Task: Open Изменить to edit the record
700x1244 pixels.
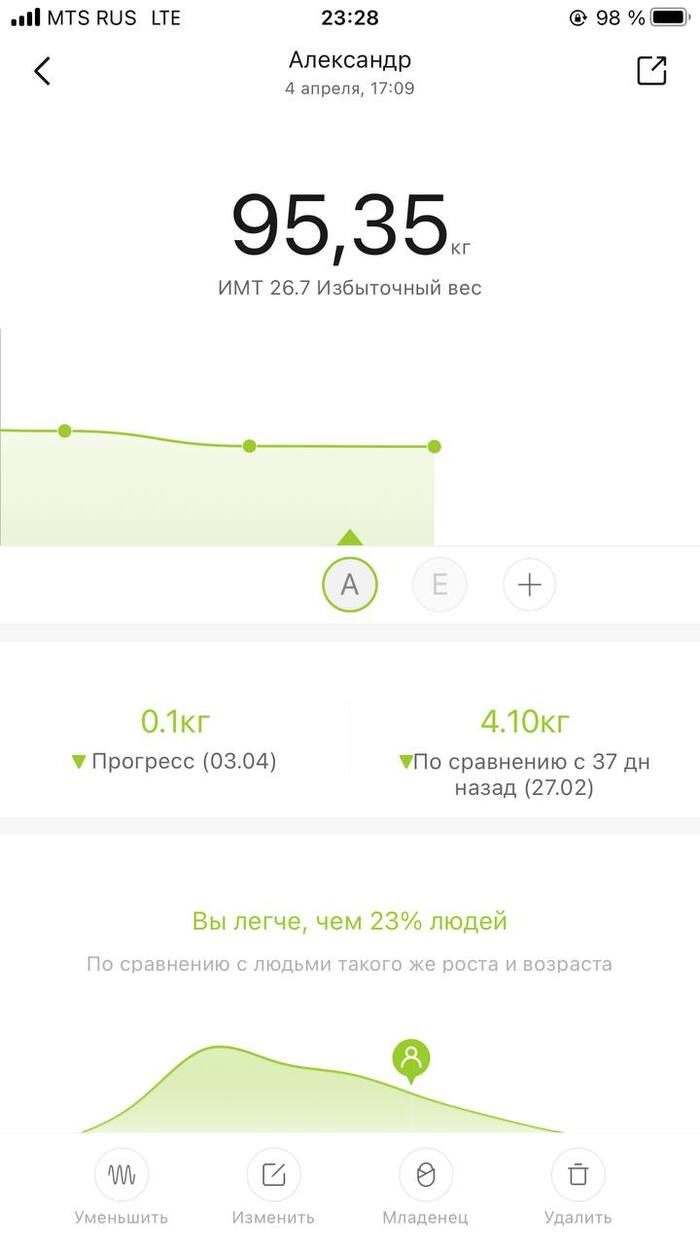Action: tap(273, 1176)
